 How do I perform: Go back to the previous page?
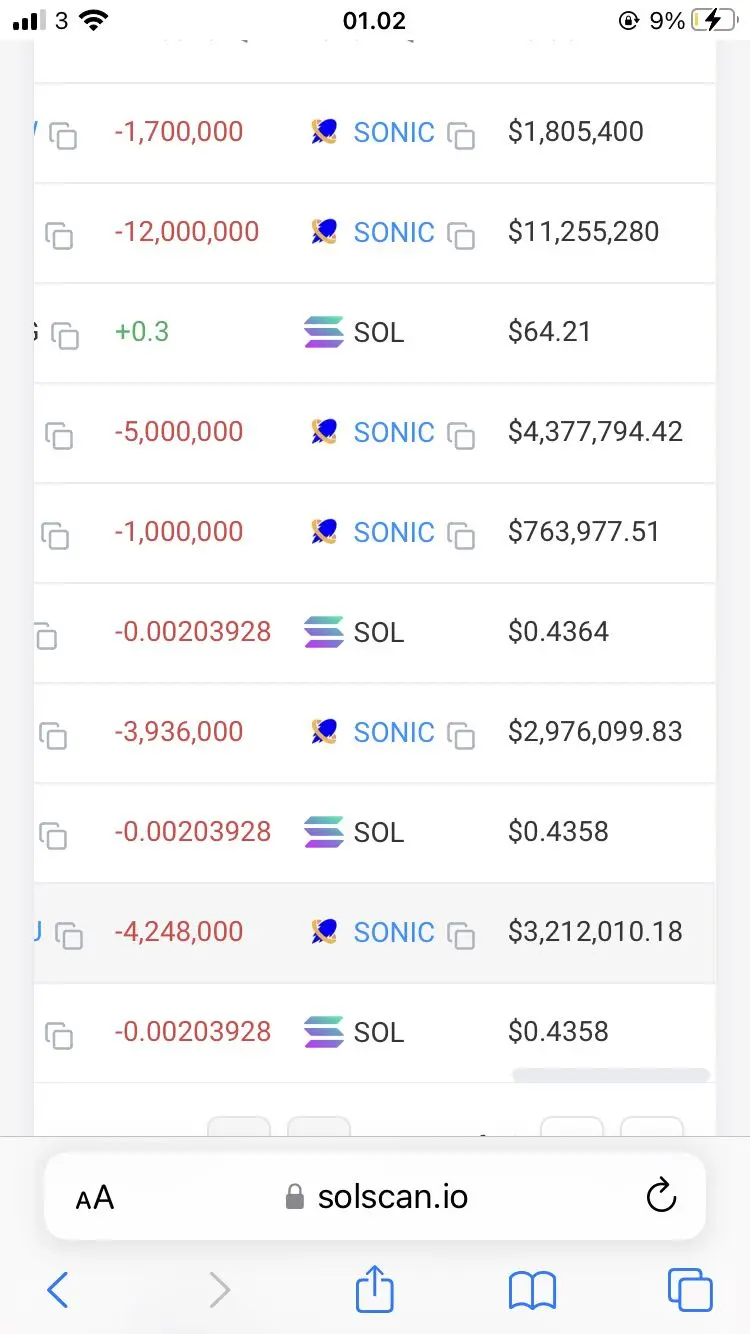(58, 1290)
